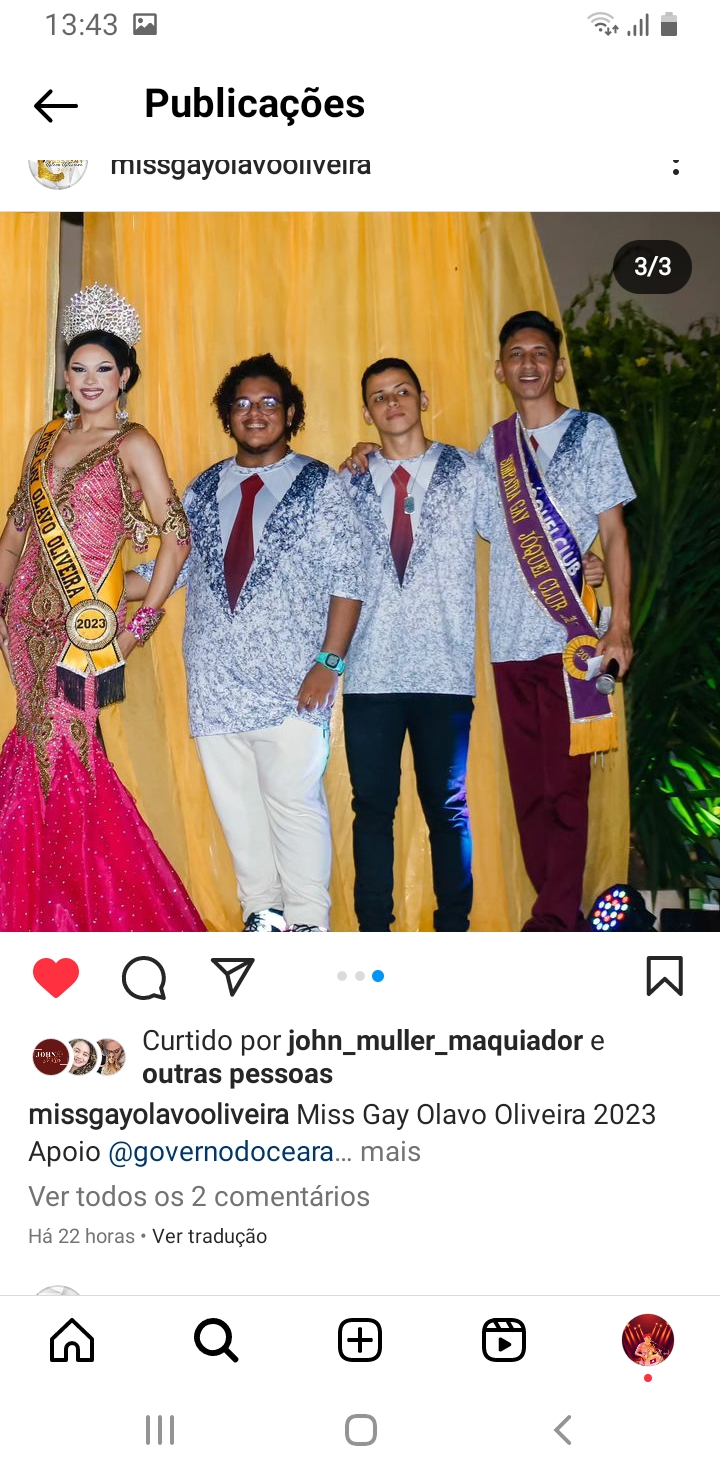View all 2 comments
720x1480 pixels.
point(199,1196)
